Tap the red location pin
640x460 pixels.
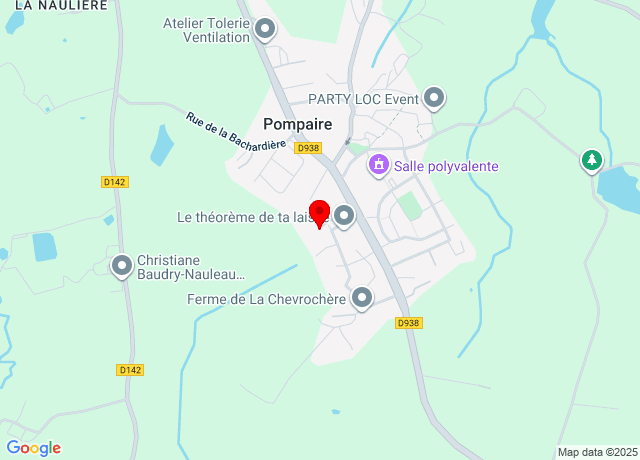[x=319, y=213]
